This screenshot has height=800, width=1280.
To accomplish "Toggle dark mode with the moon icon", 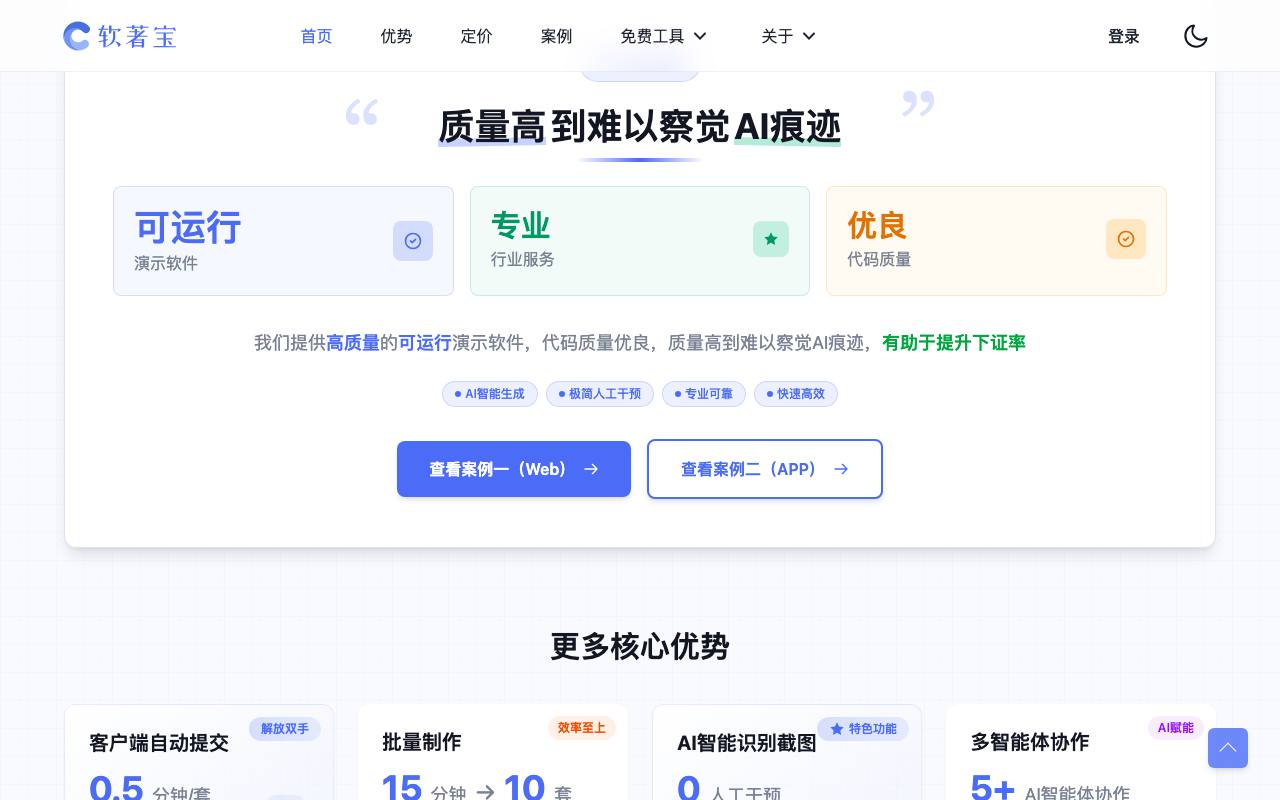I will [x=1196, y=36].
